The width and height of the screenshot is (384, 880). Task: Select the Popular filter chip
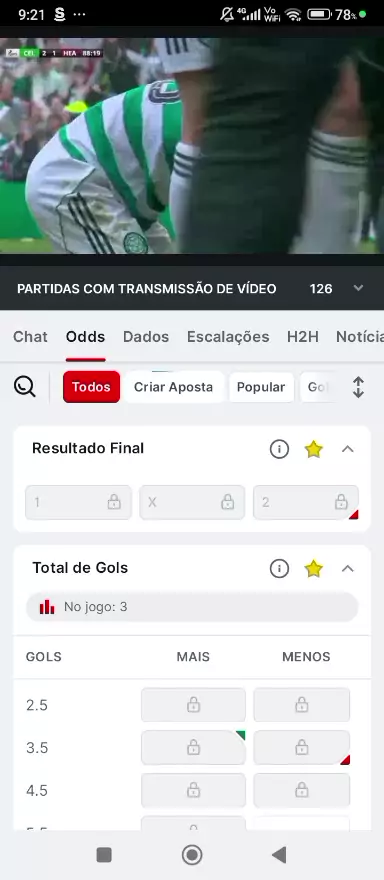click(261, 387)
